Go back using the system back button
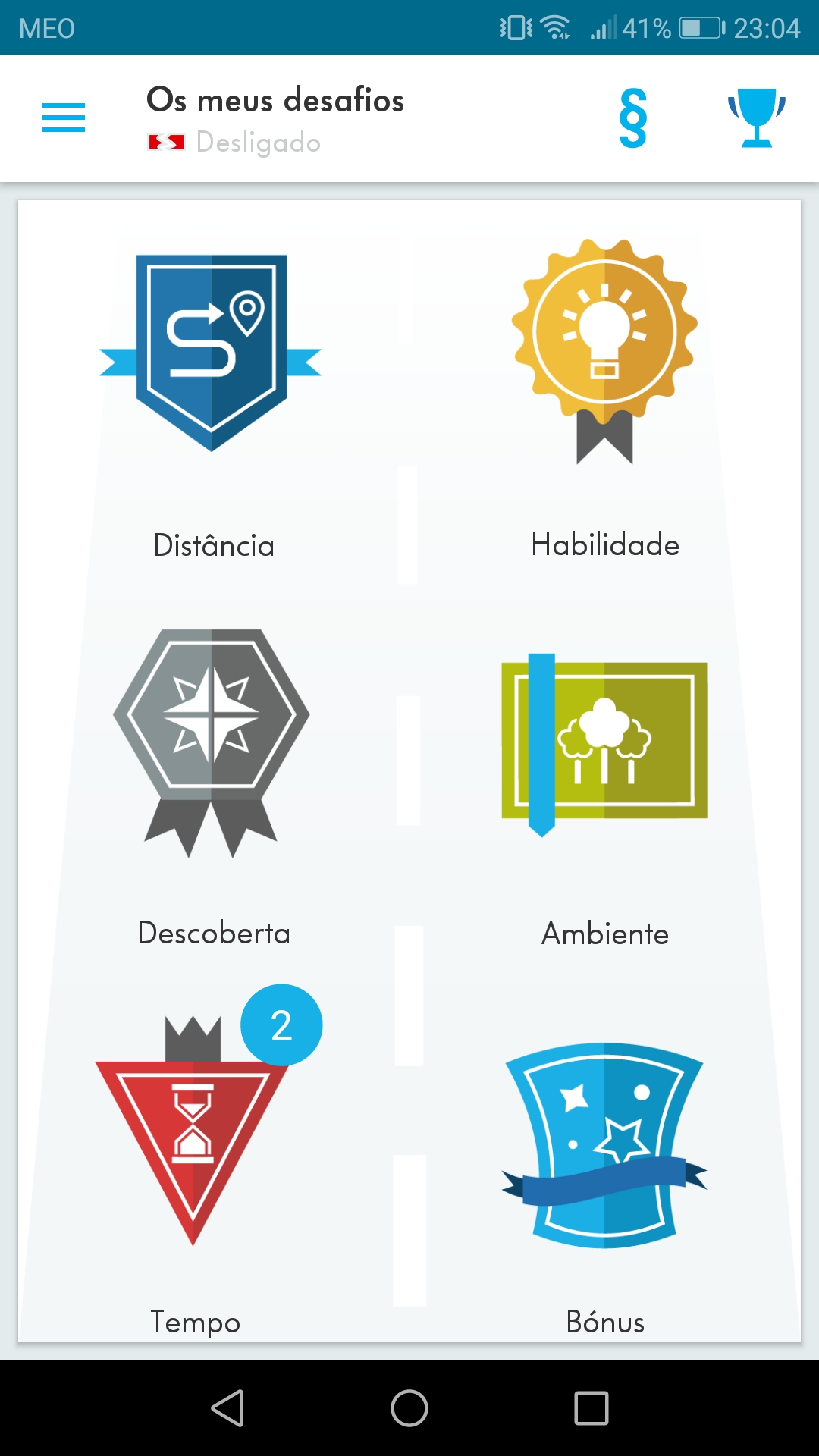Viewport: 819px width, 1456px height. pos(227,1408)
